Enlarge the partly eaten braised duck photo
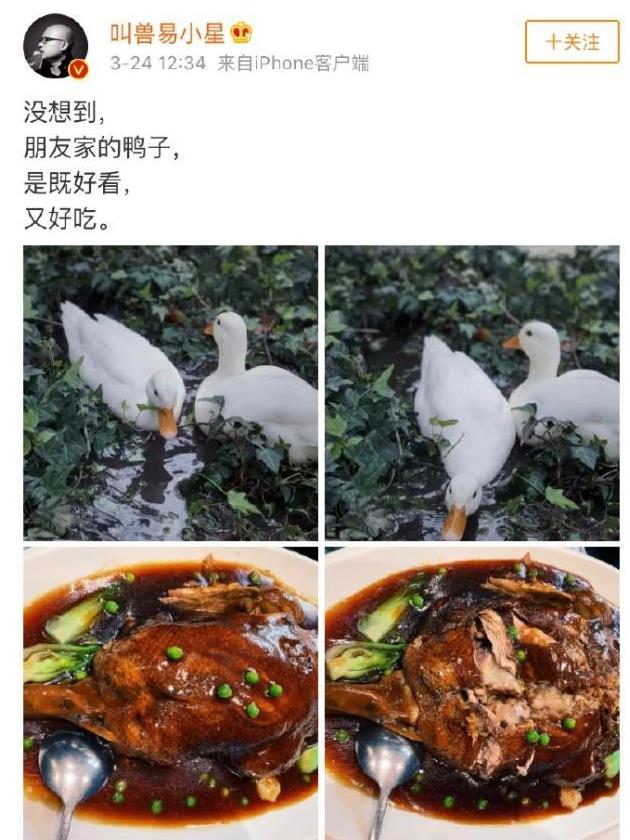 point(472,692)
